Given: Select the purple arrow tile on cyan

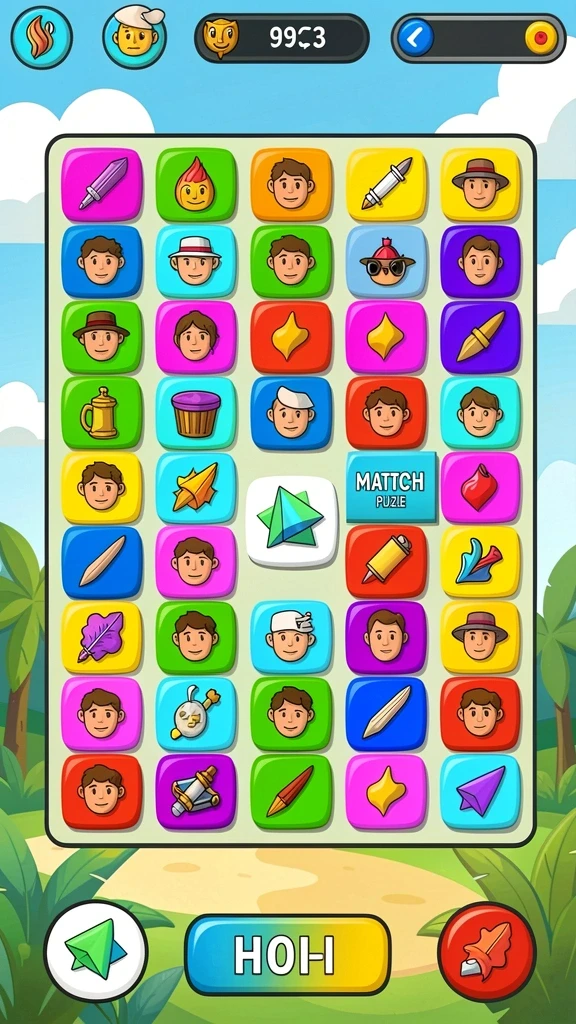Looking at the screenshot, I should point(481,792).
